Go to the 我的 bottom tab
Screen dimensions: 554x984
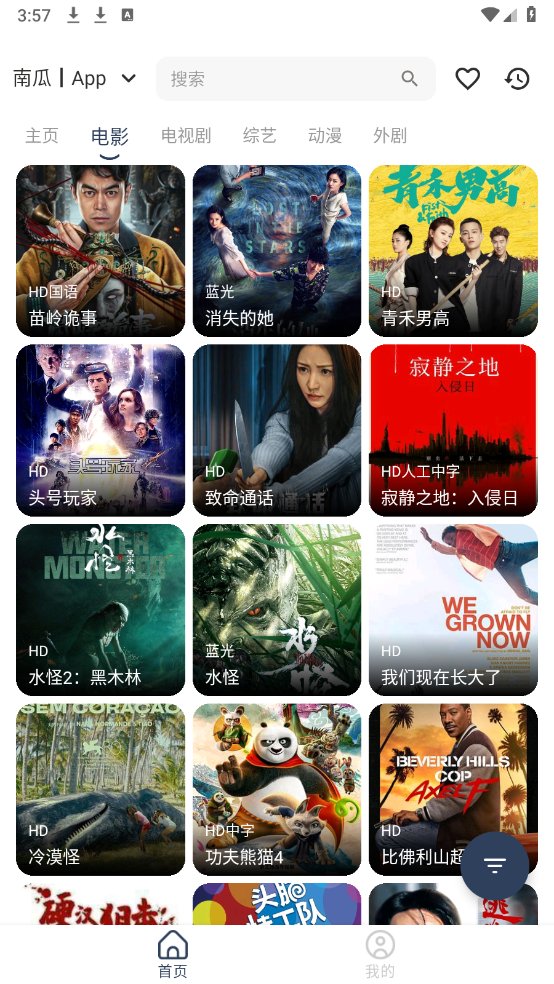pyautogui.click(x=380, y=954)
